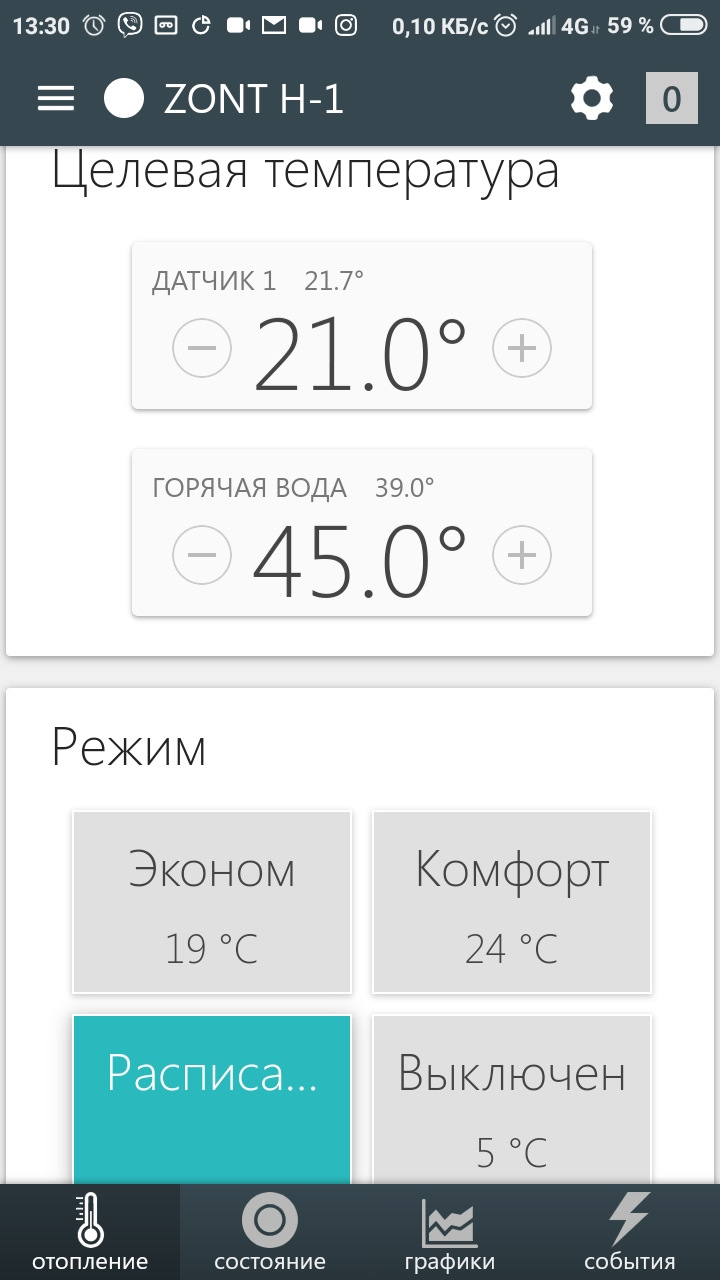
Task: Go to the состояние tab
Action: pyautogui.click(x=270, y=1232)
